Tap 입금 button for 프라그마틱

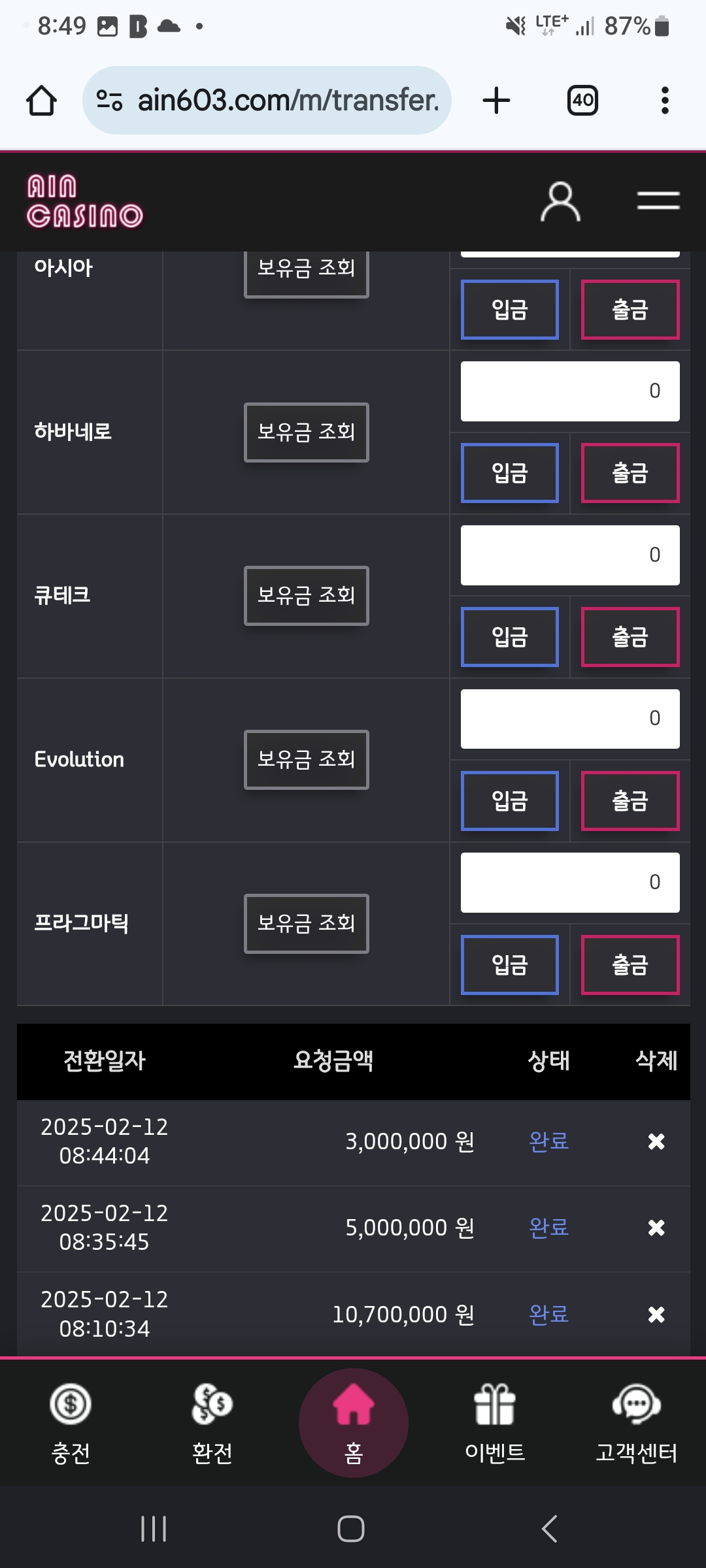point(510,965)
